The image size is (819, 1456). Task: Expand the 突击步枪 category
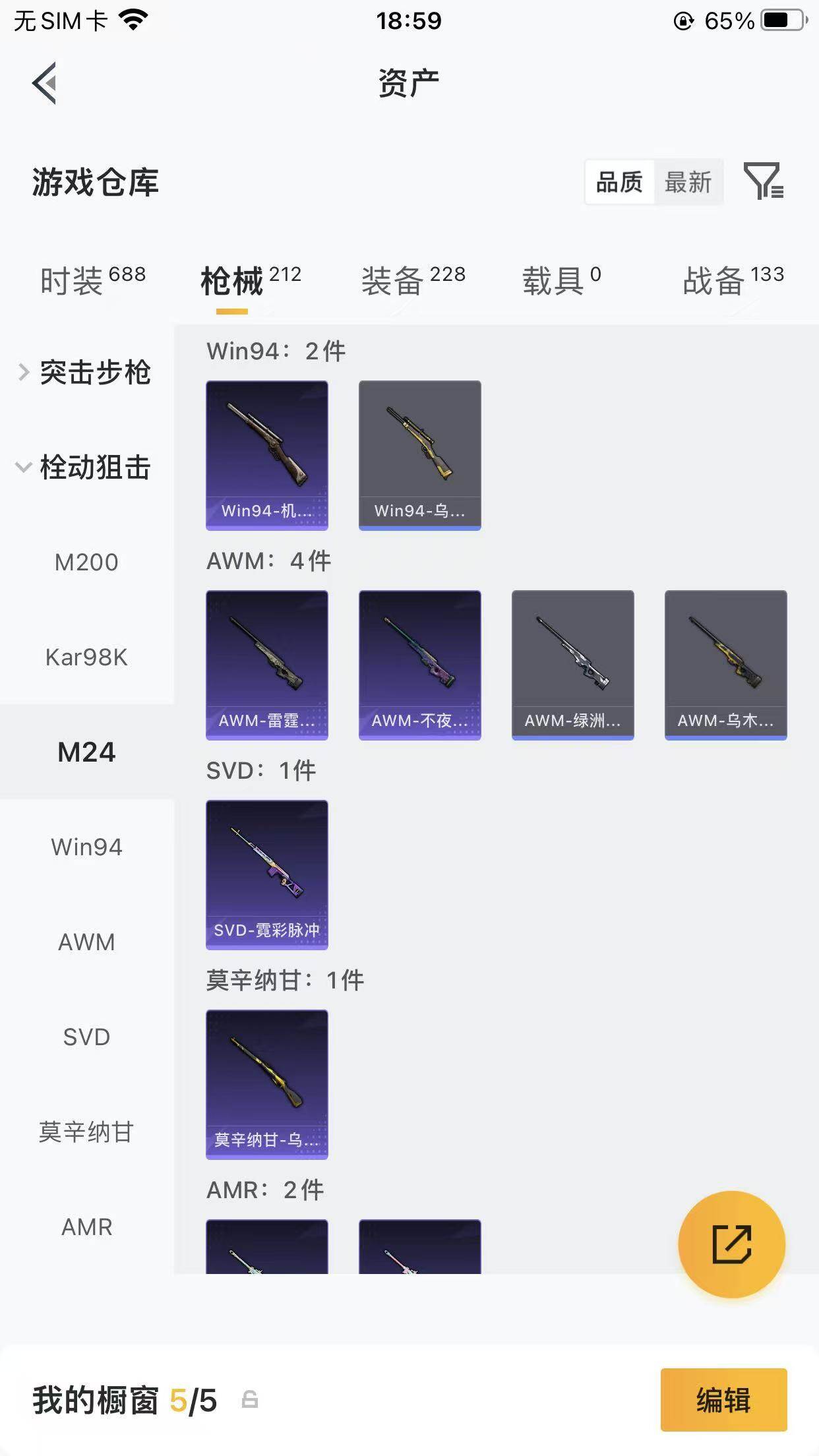coord(95,373)
